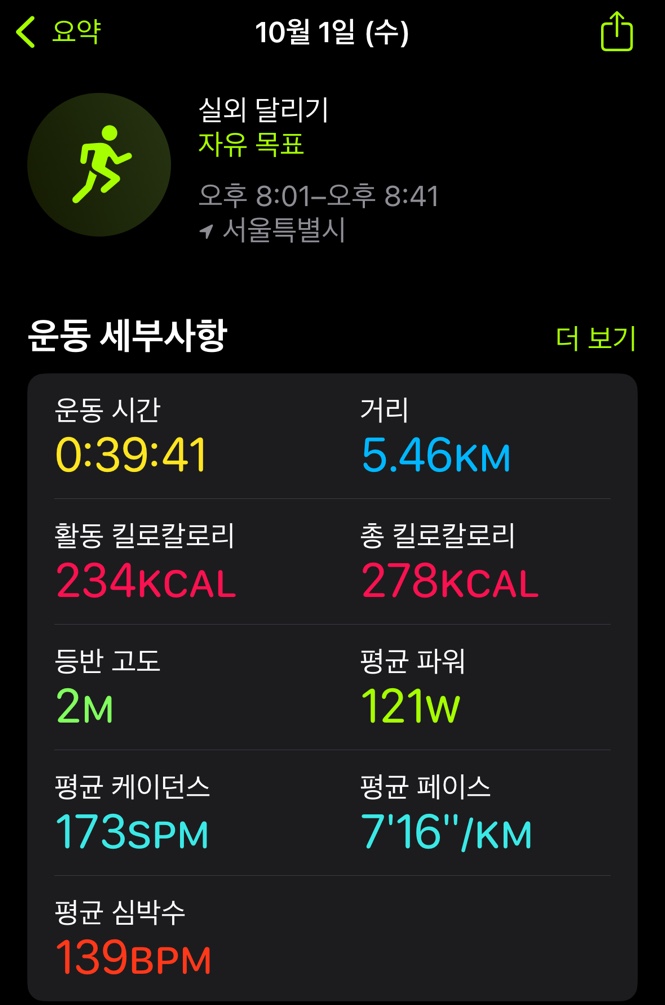Go back to 요약 summary

58,33
